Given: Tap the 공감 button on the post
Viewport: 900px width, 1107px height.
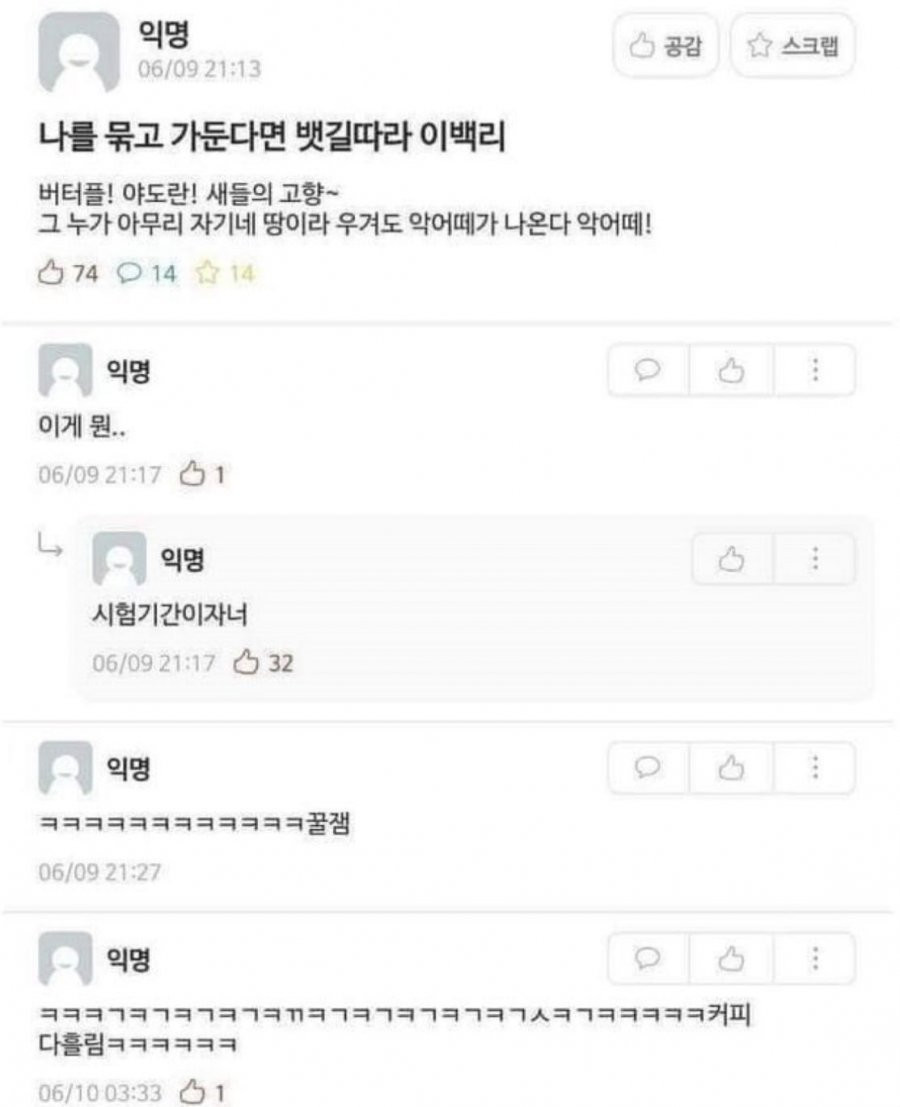Looking at the screenshot, I should coord(665,45).
